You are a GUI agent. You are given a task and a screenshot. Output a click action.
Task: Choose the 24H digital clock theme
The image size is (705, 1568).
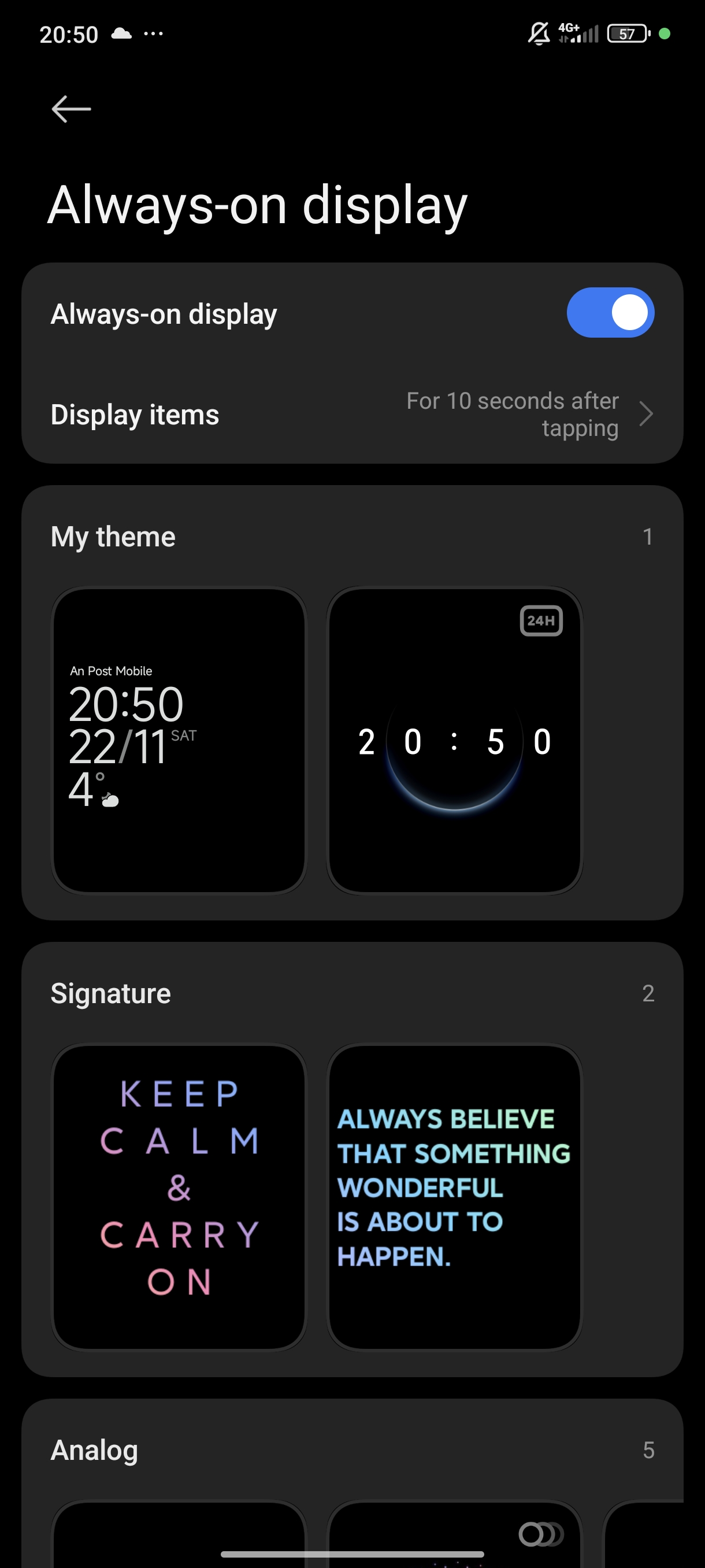454,740
